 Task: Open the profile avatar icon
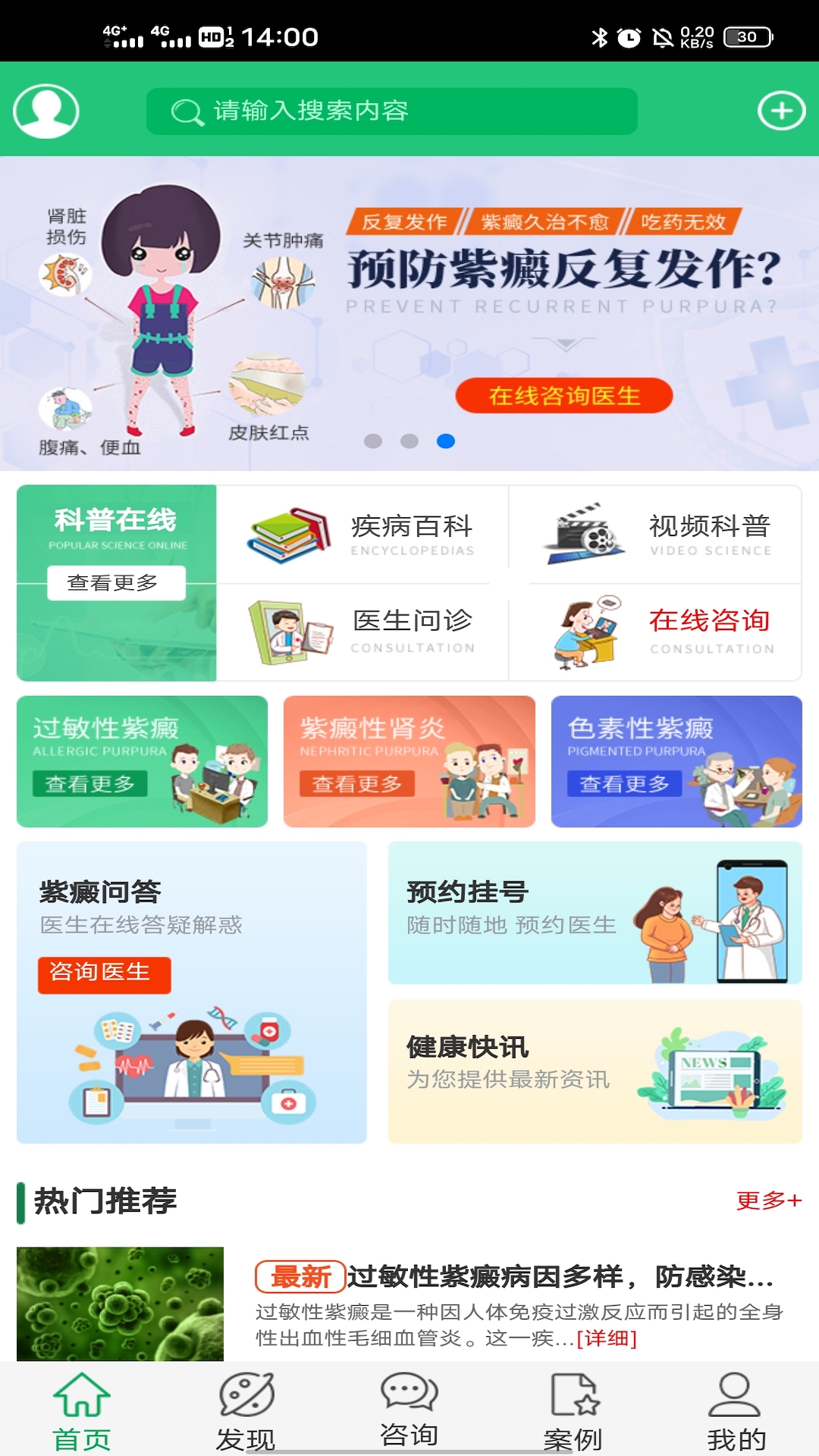tap(46, 111)
